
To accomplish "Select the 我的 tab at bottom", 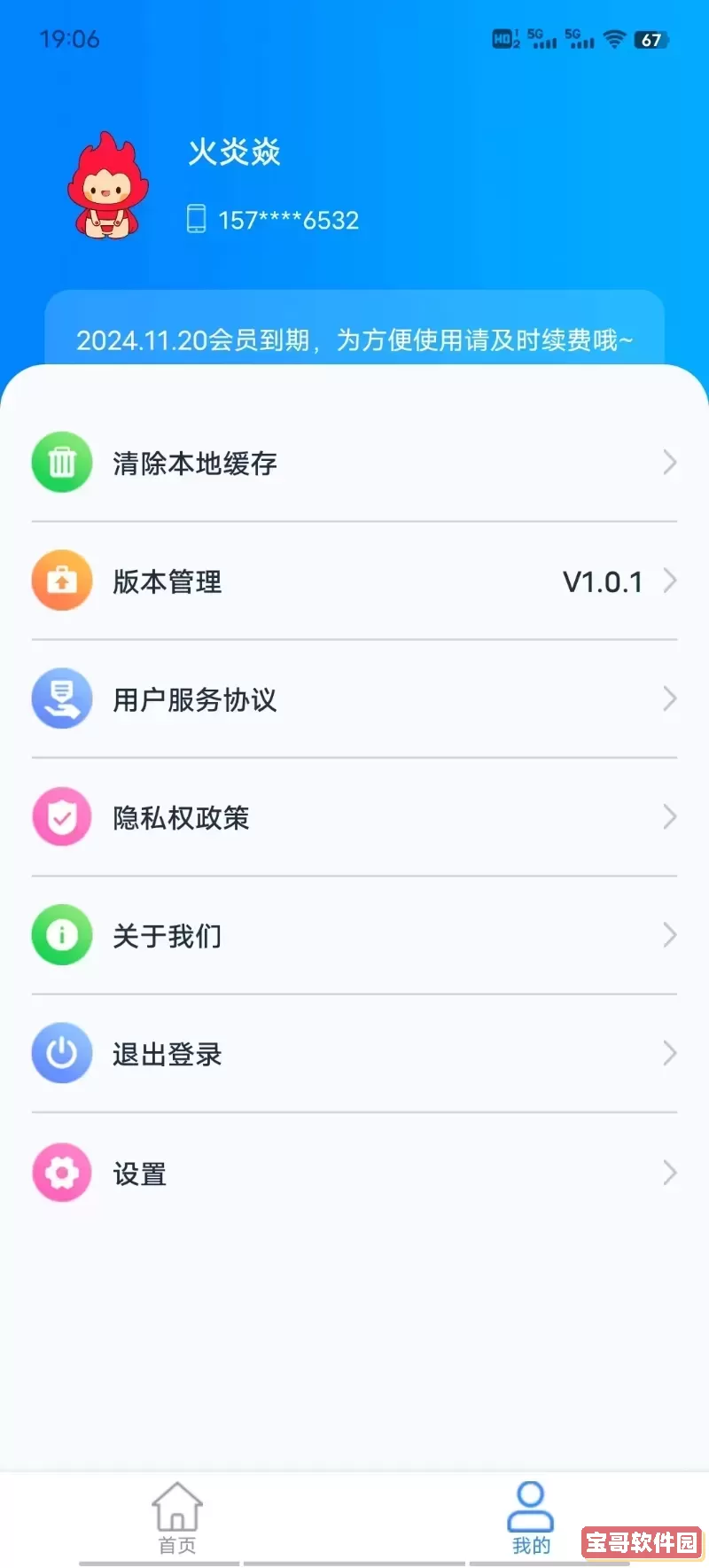I will click(531, 1517).
